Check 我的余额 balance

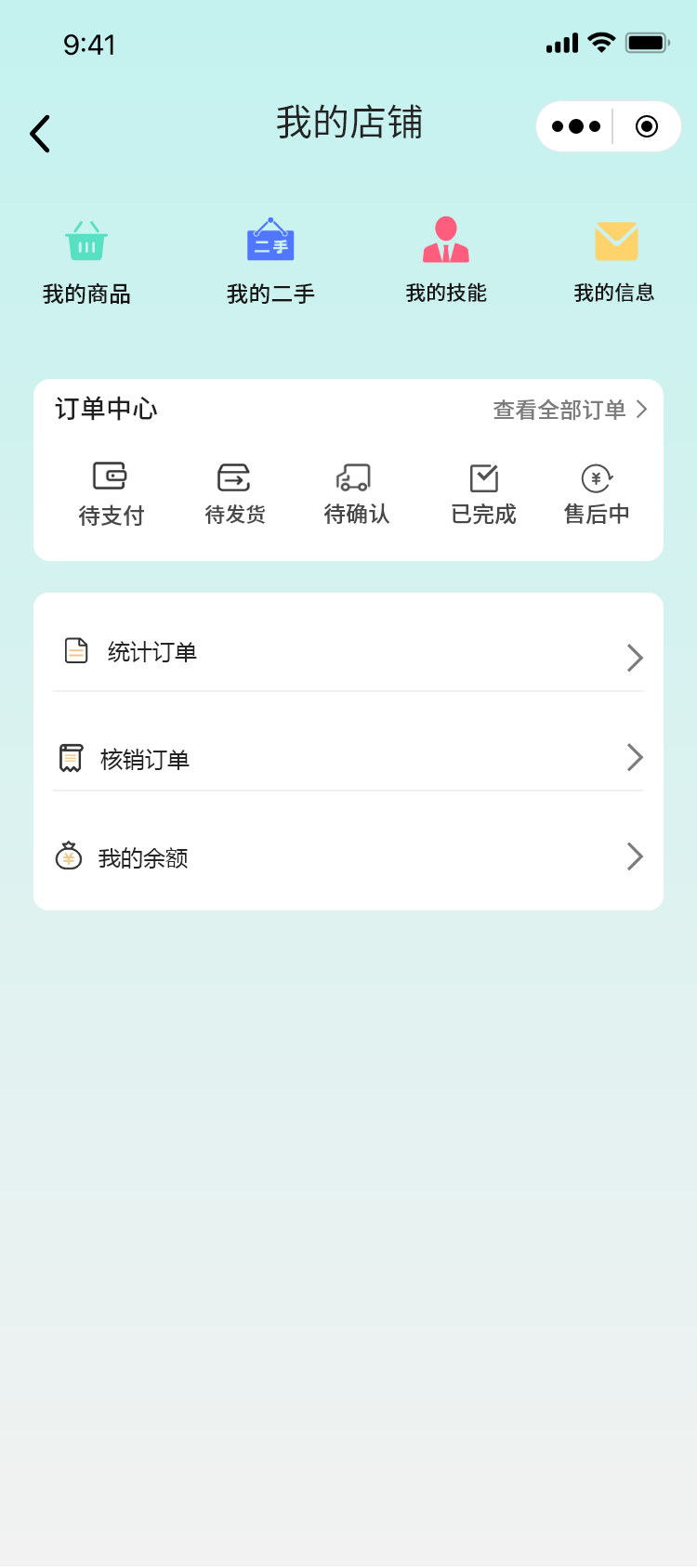pos(348,857)
